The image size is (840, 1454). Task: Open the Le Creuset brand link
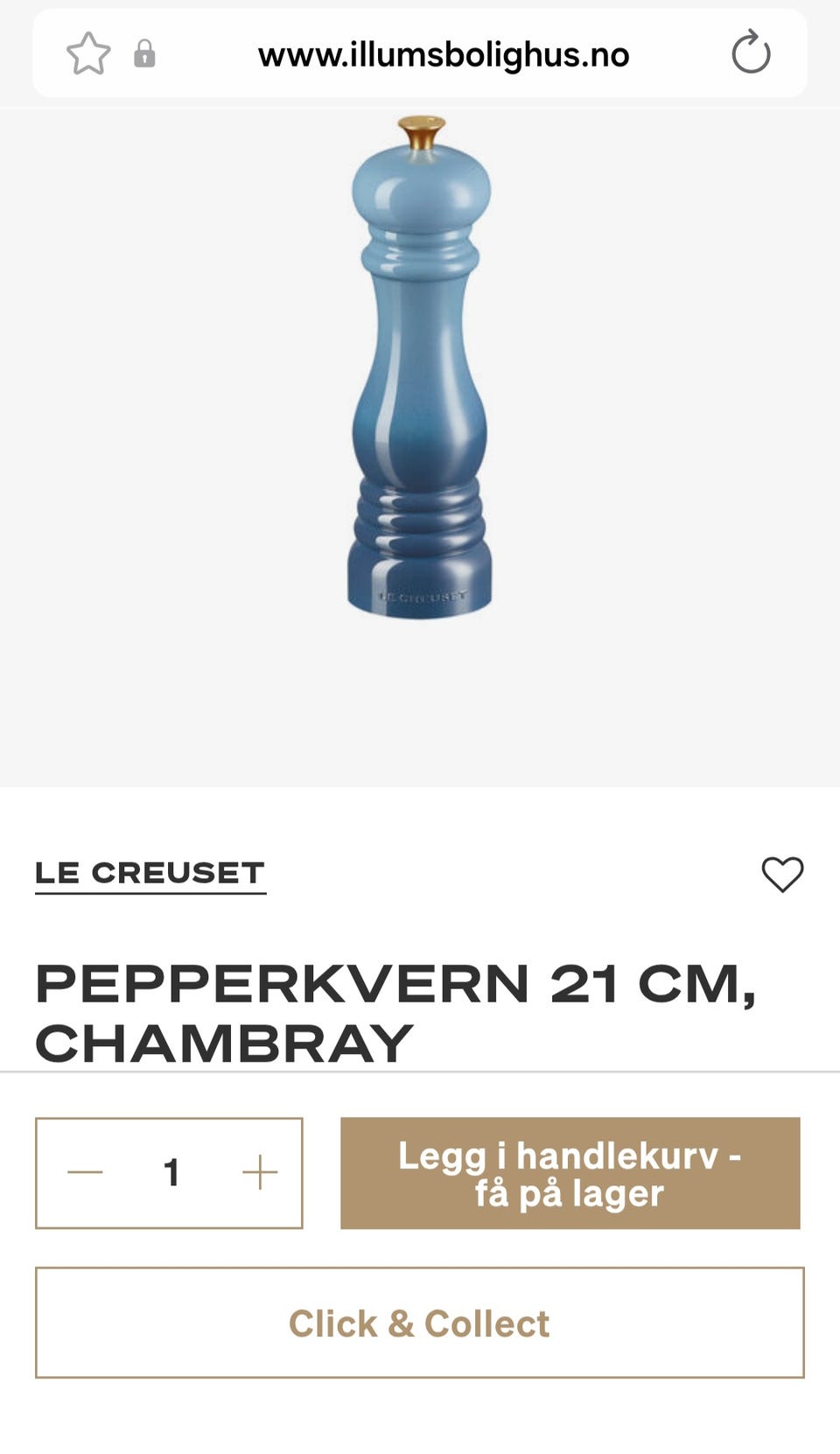[x=150, y=873]
